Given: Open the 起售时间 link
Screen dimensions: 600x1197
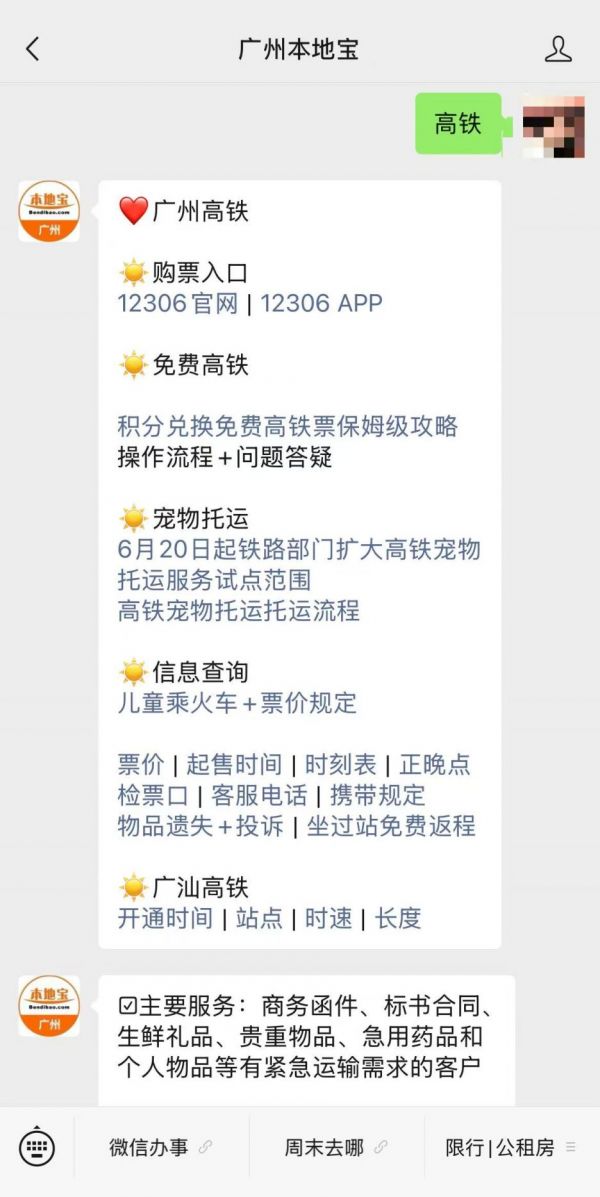Looking at the screenshot, I should [234, 764].
